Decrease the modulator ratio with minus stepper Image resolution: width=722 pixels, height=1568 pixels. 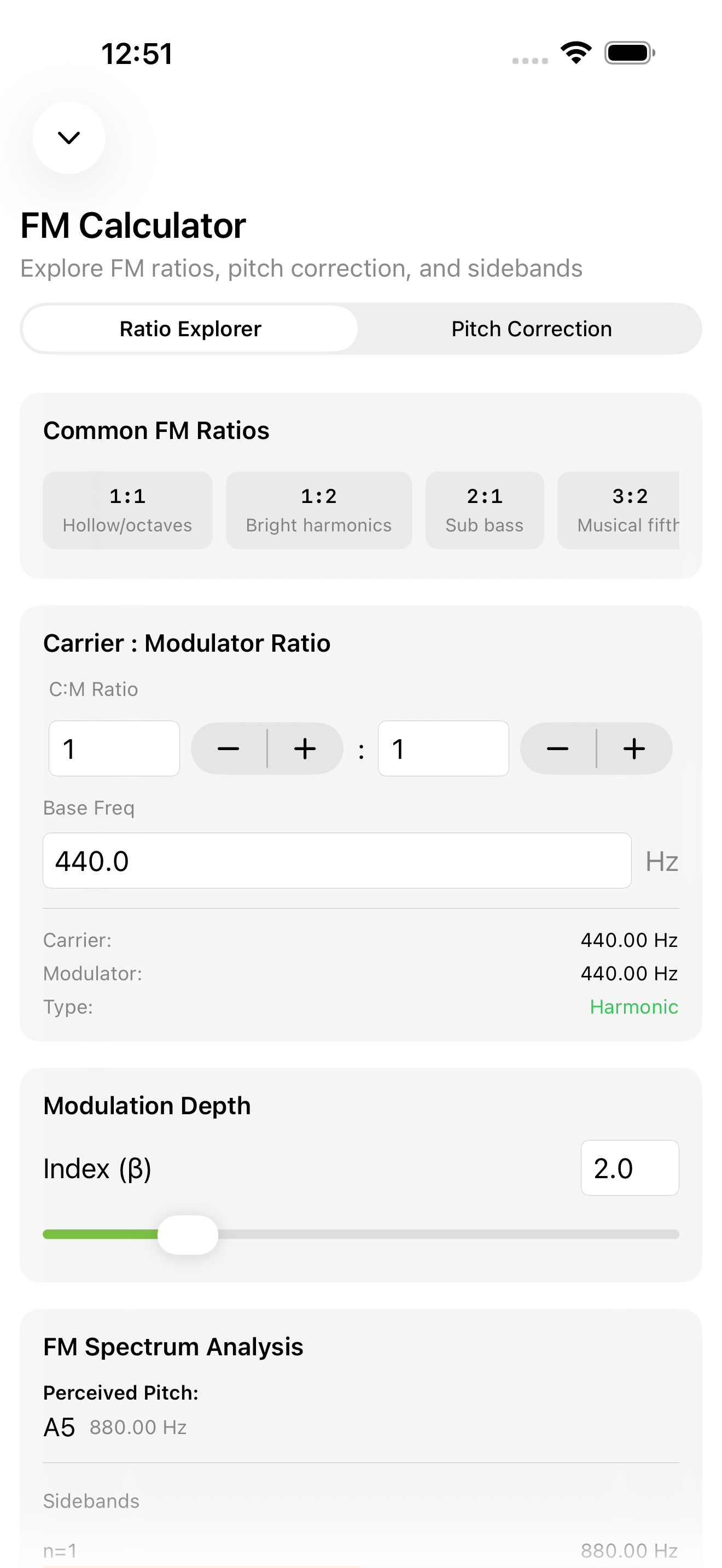[558, 748]
